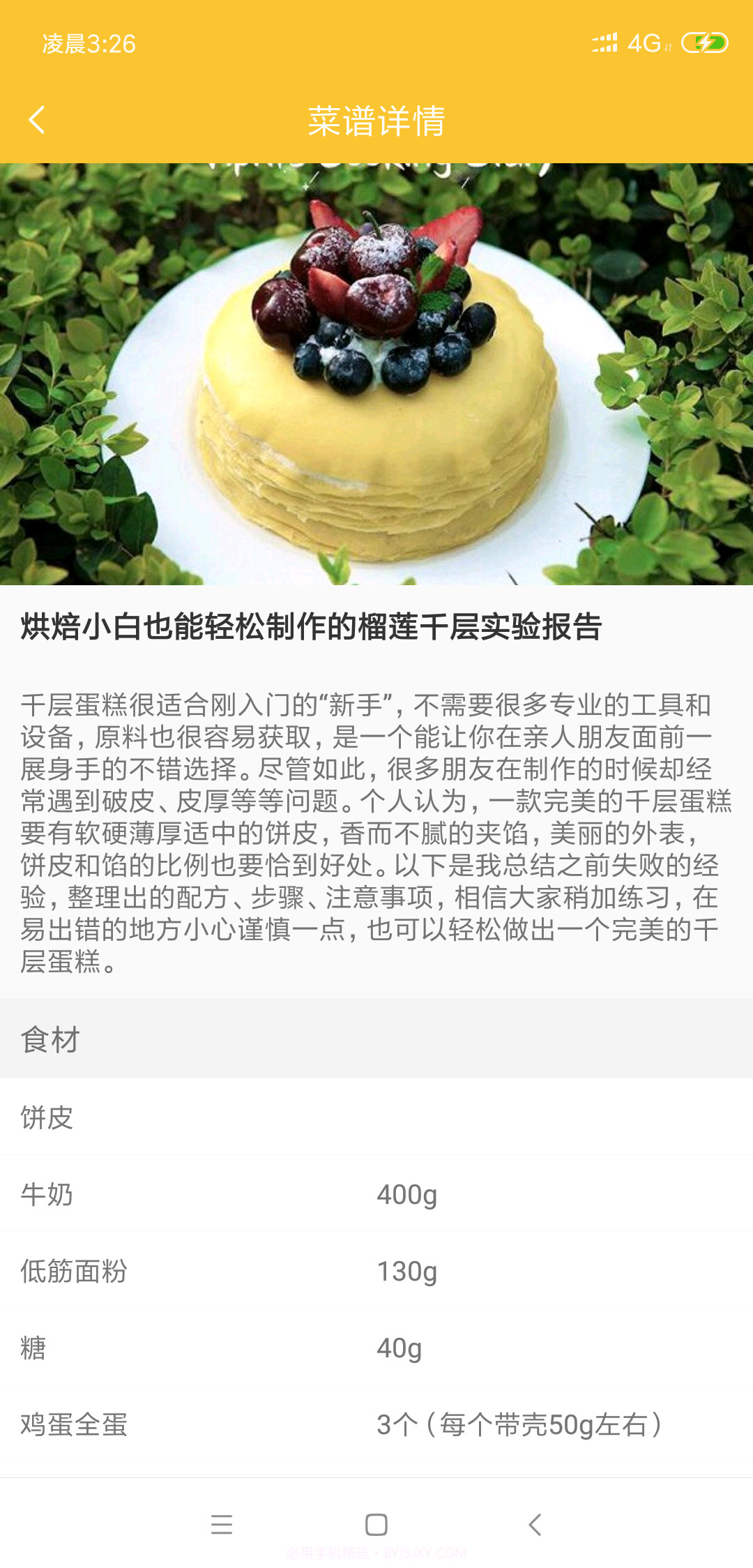Viewport: 753px width, 1568px height.
Task: Open the recipe title 菜谱详情 header
Action: pyautogui.click(x=376, y=119)
